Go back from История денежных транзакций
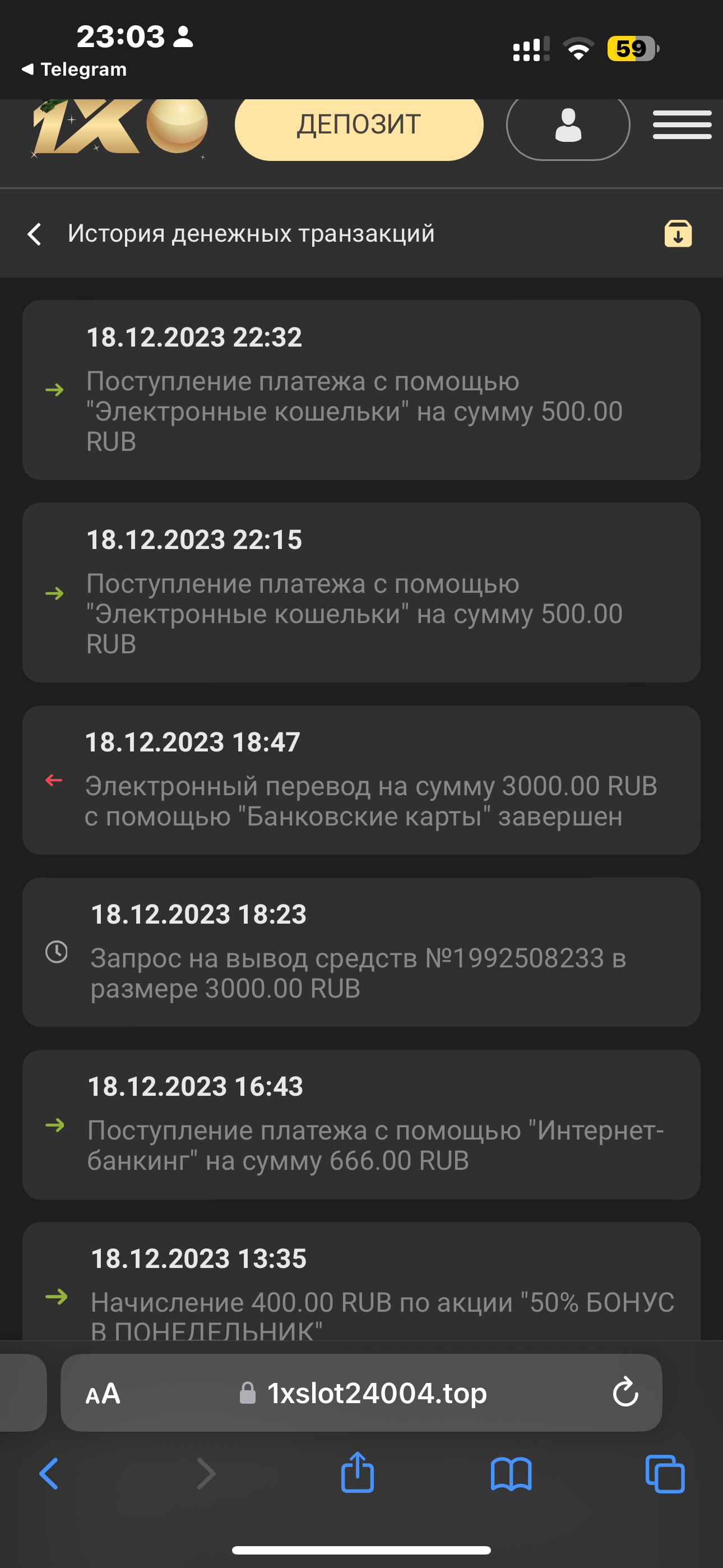723x1568 pixels. click(35, 234)
